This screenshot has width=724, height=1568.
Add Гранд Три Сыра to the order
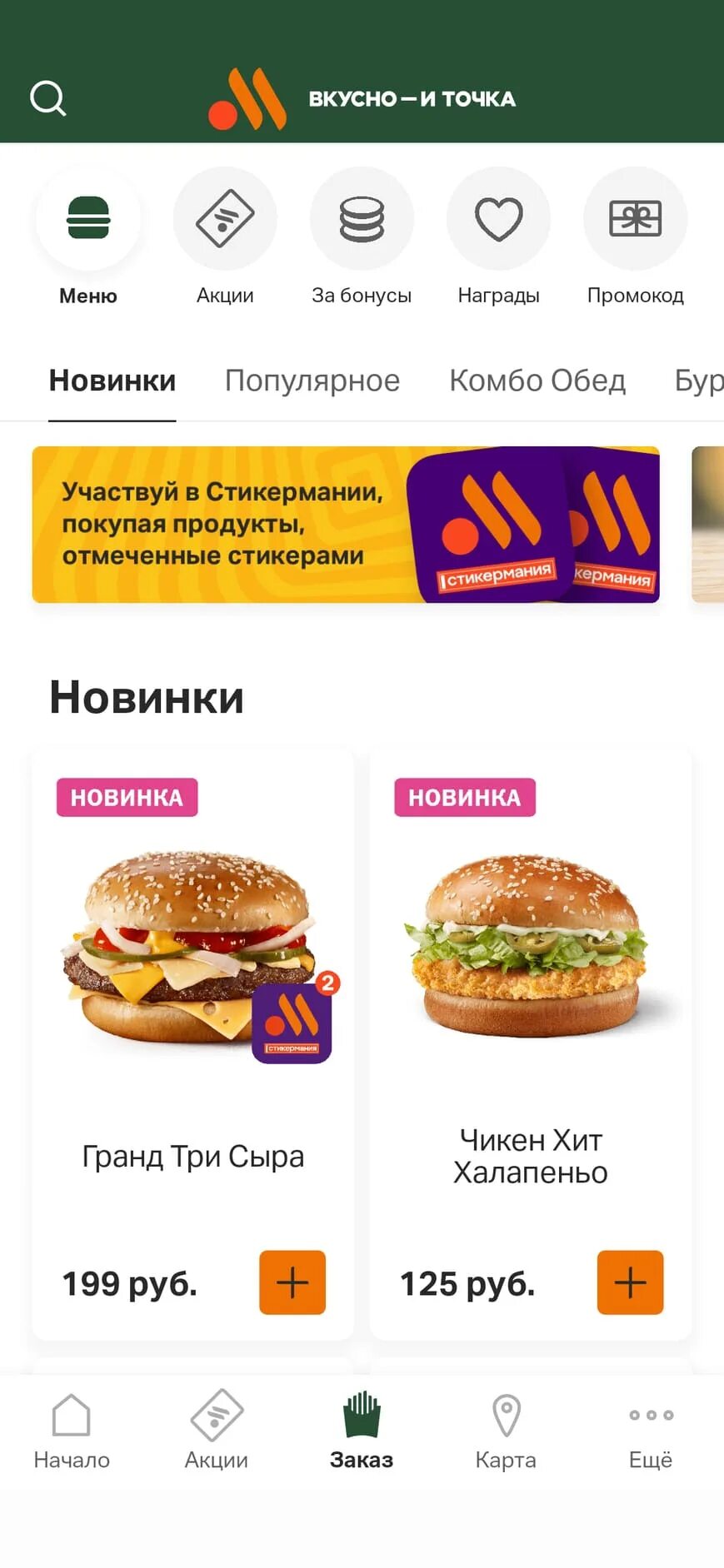click(x=292, y=1282)
